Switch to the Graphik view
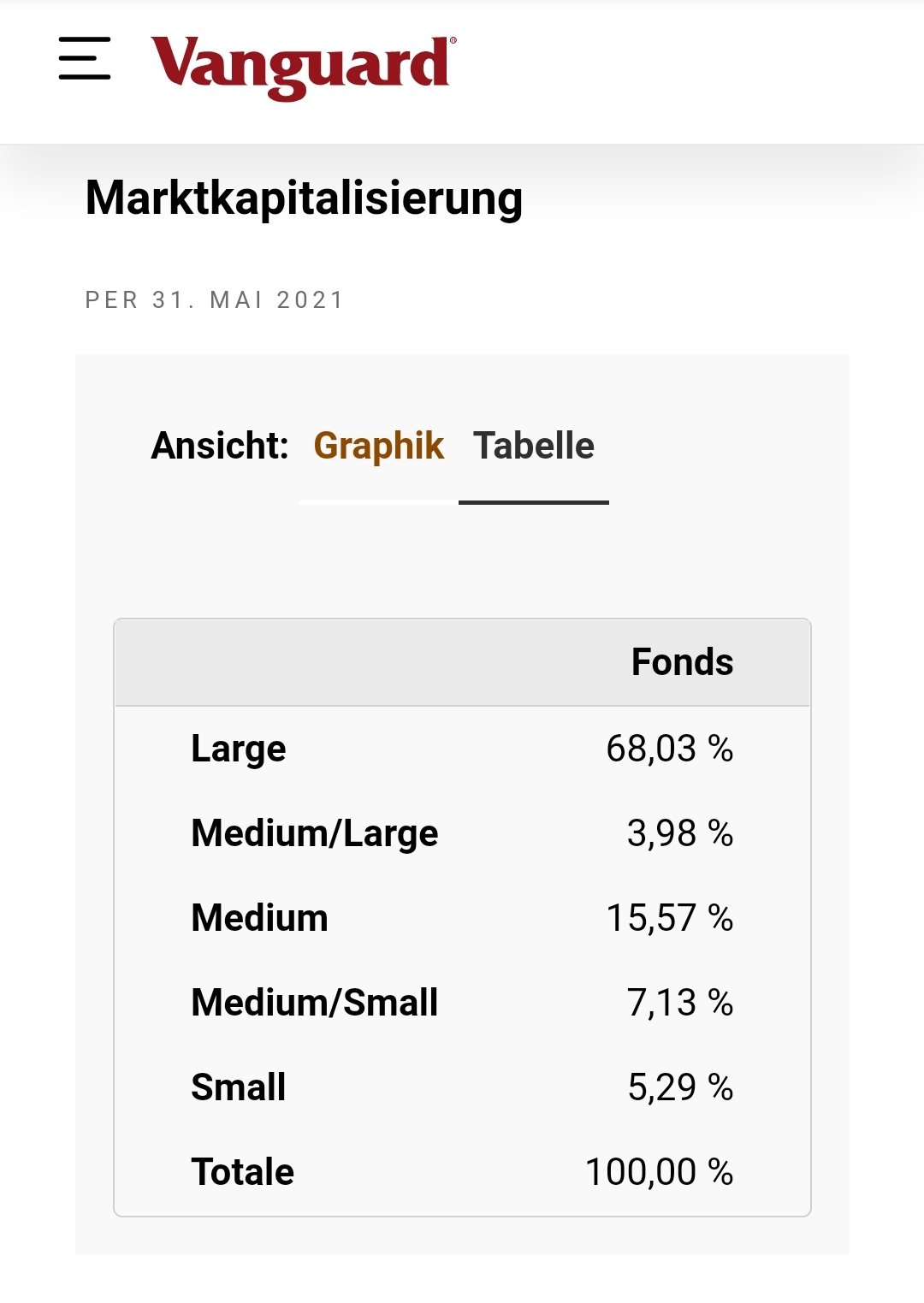This screenshot has width=924, height=1303. [x=378, y=446]
